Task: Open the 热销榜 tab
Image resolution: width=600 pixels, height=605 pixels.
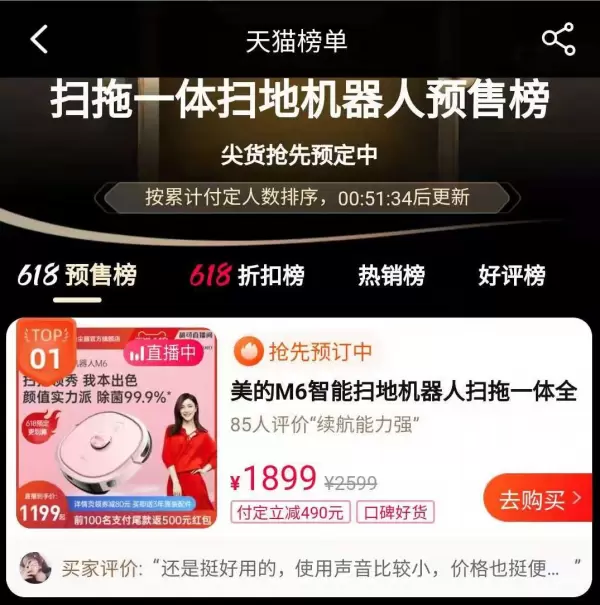Action: (391, 275)
